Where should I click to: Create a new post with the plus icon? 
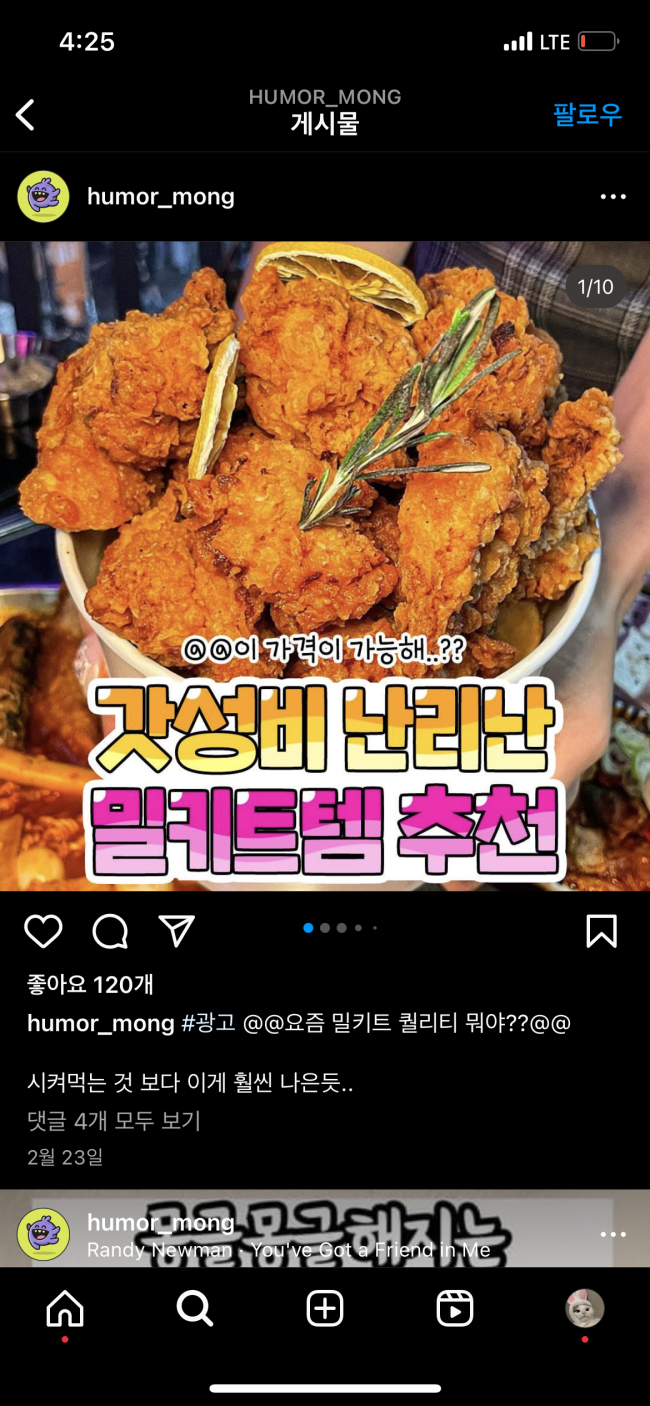(x=325, y=1308)
